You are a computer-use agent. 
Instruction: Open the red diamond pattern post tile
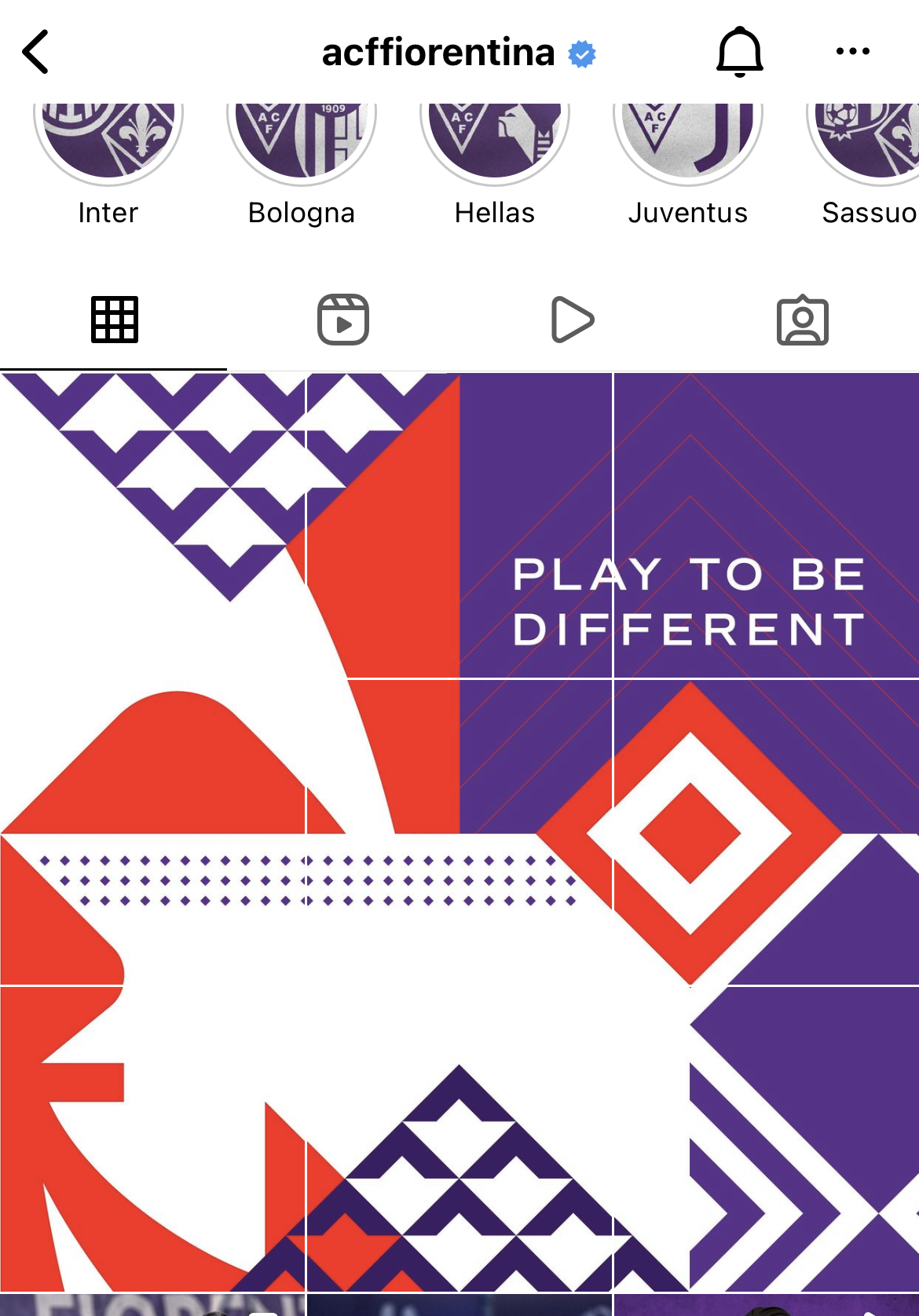click(766, 832)
